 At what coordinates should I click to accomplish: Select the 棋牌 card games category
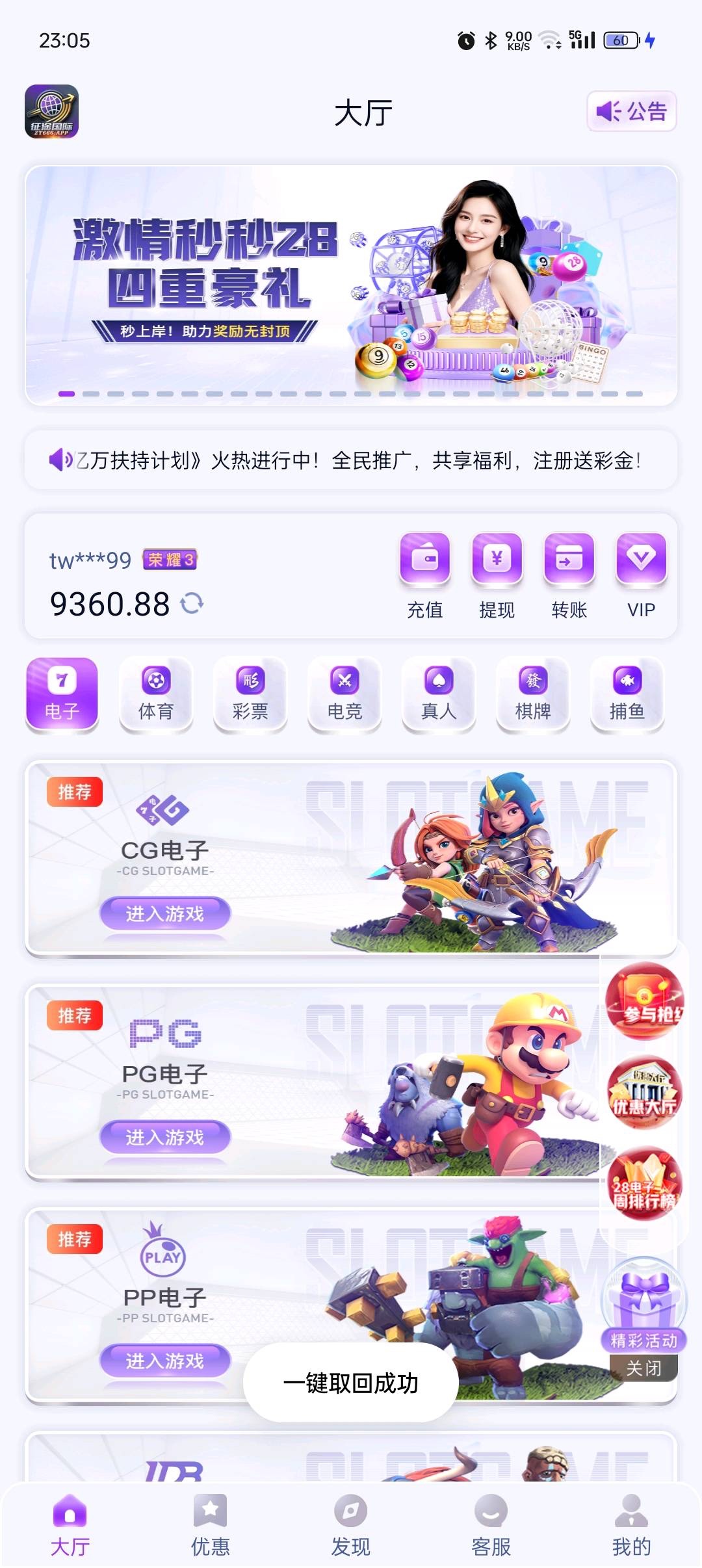[x=533, y=694]
